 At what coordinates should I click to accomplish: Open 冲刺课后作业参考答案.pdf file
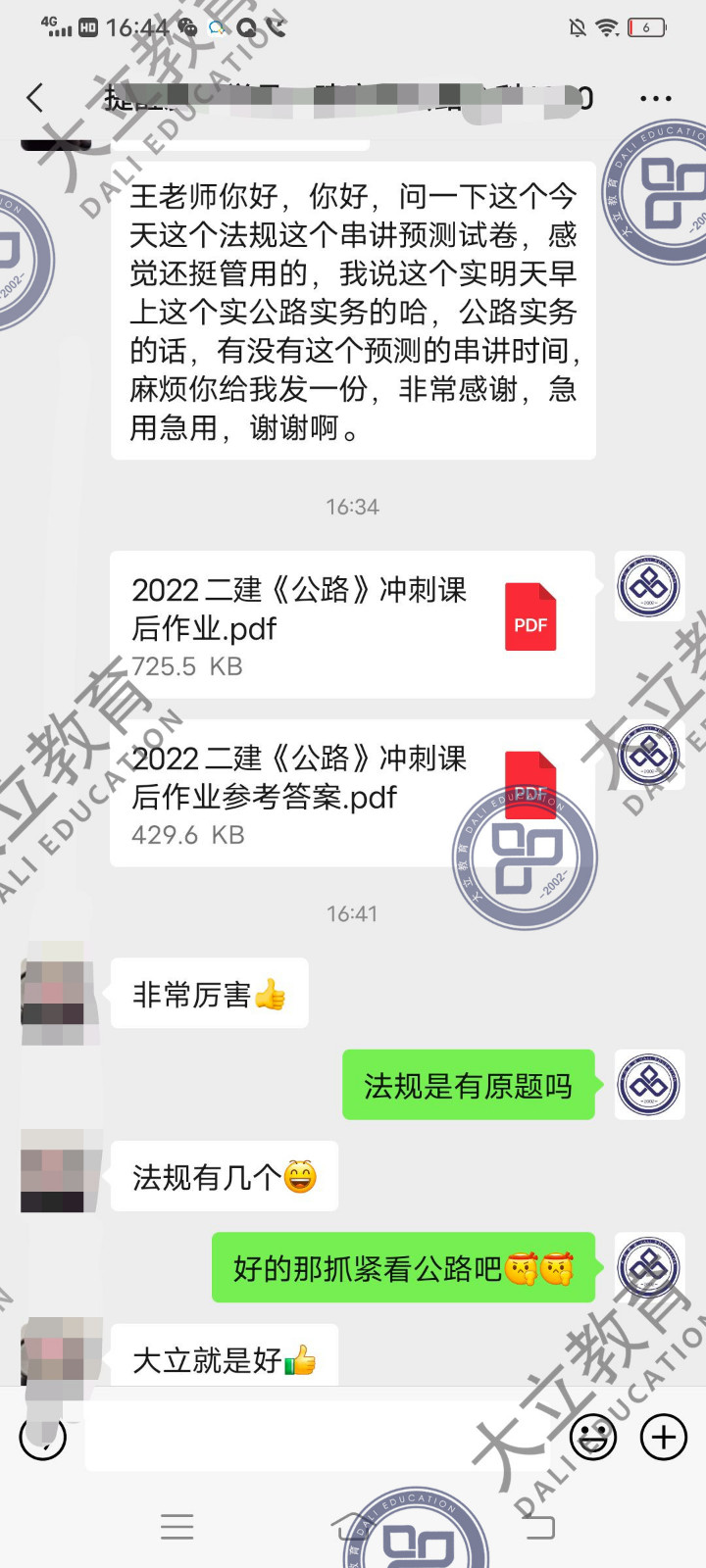(x=352, y=794)
